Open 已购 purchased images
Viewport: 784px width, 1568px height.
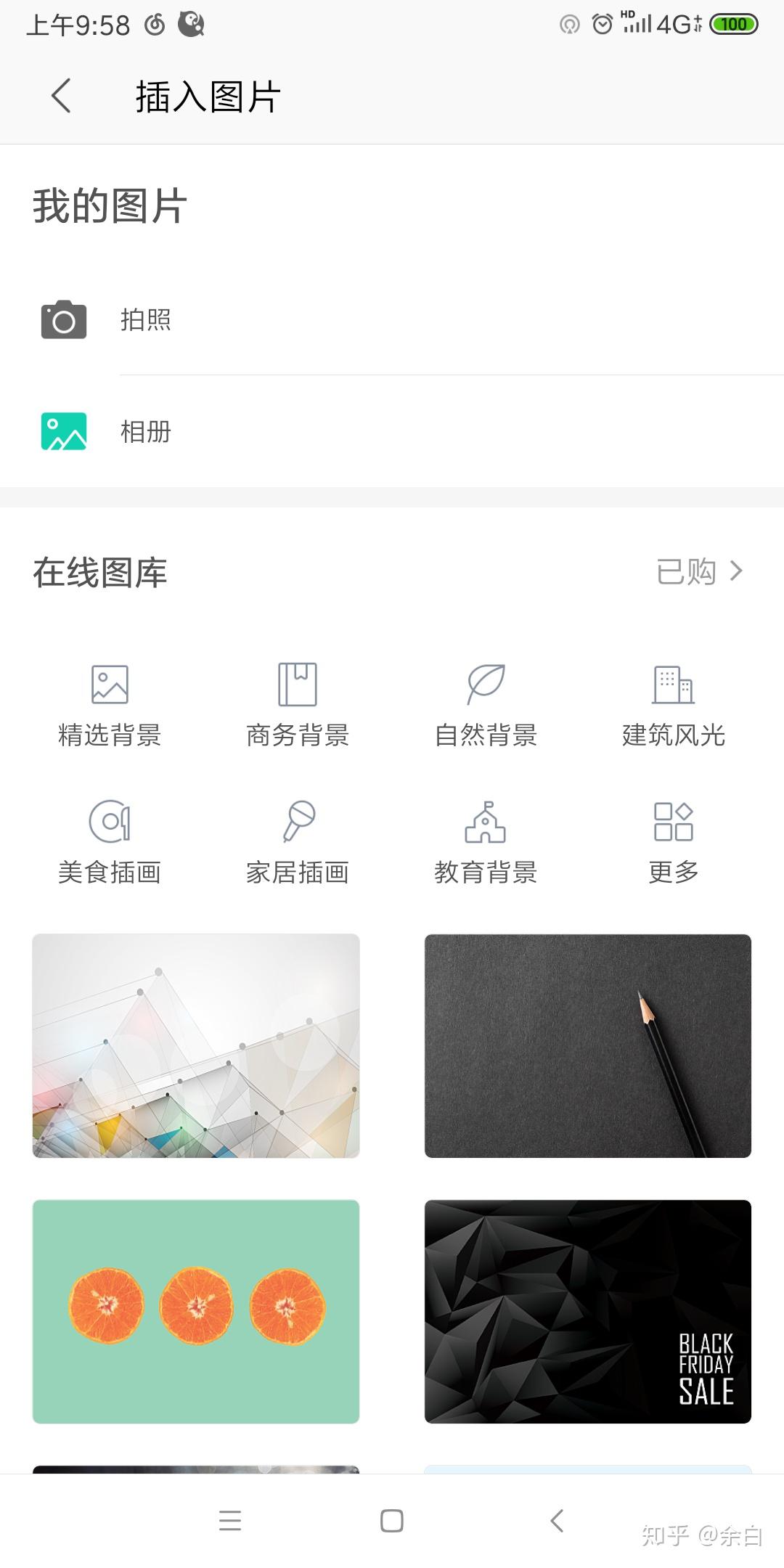coord(699,572)
